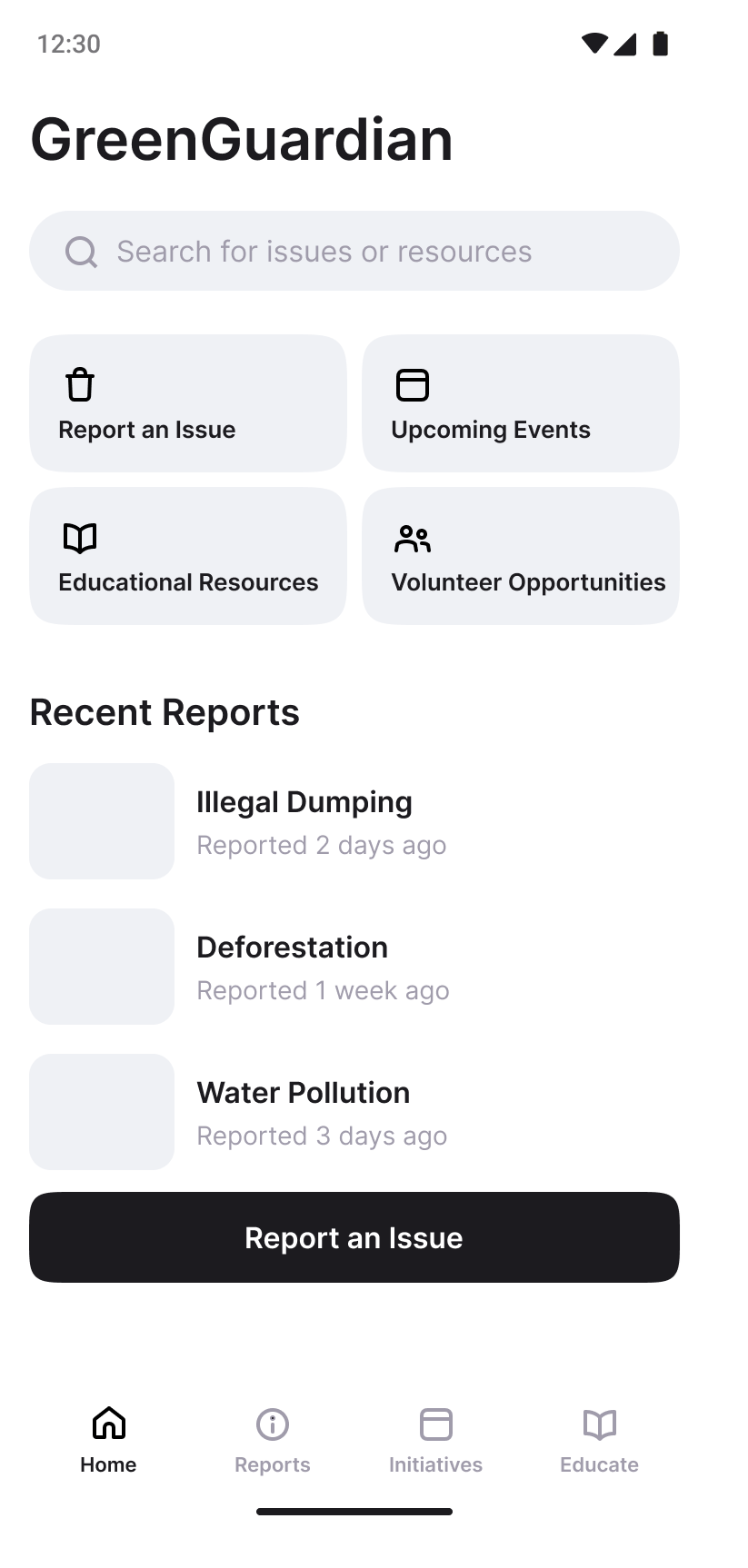Open the Report an Issue card

click(188, 403)
